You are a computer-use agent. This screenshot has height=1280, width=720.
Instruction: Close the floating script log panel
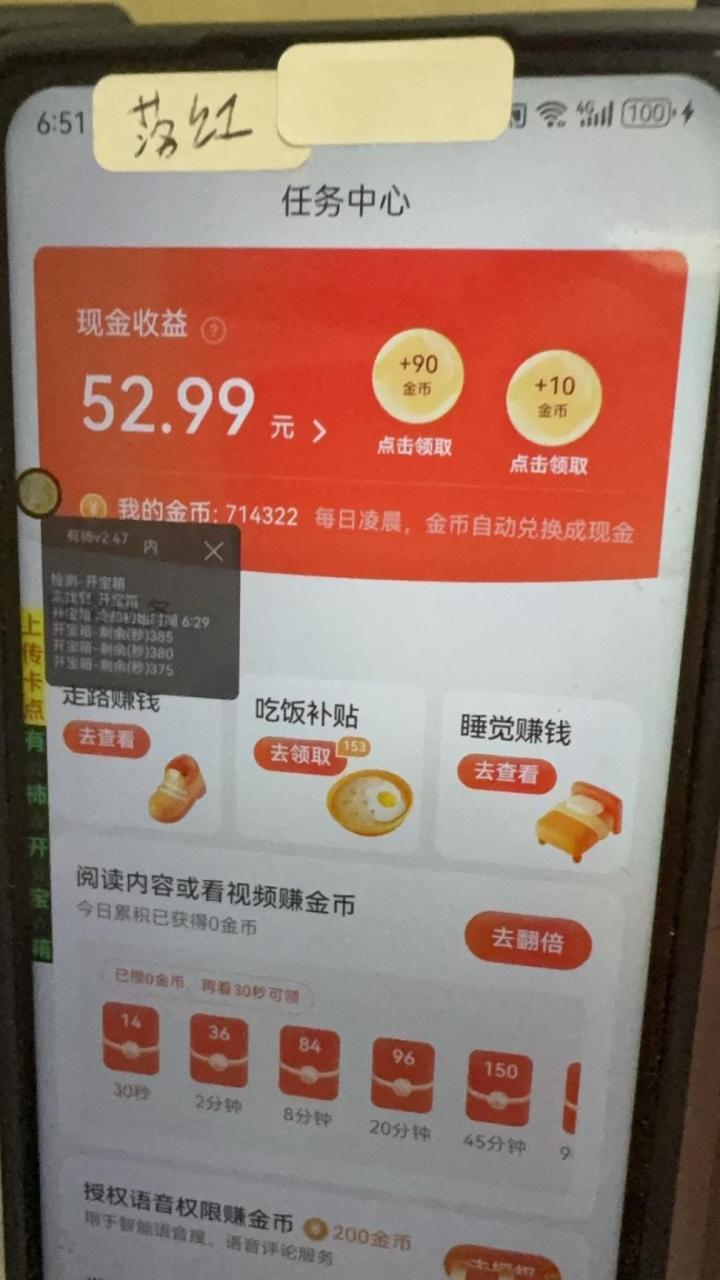(213, 550)
